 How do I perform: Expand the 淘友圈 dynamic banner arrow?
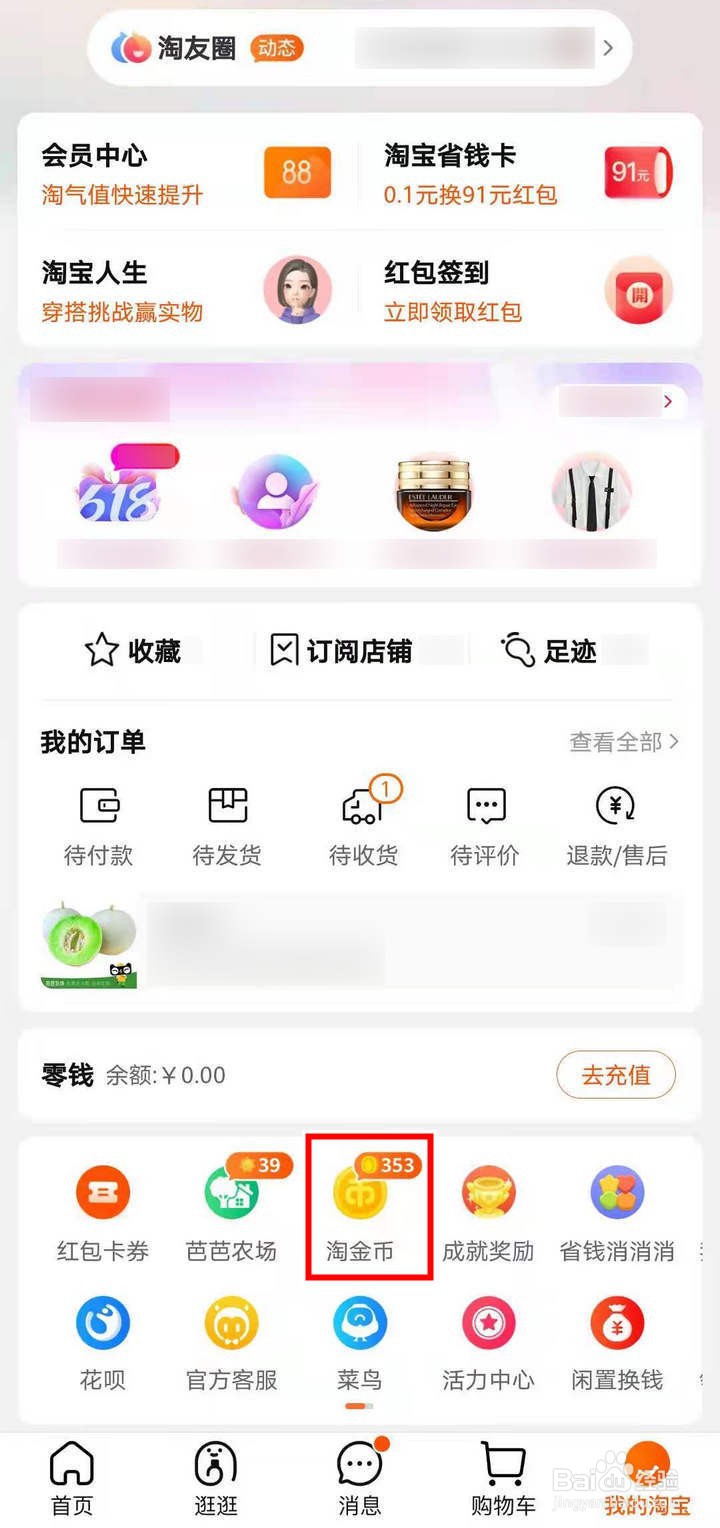click(610, 47)
